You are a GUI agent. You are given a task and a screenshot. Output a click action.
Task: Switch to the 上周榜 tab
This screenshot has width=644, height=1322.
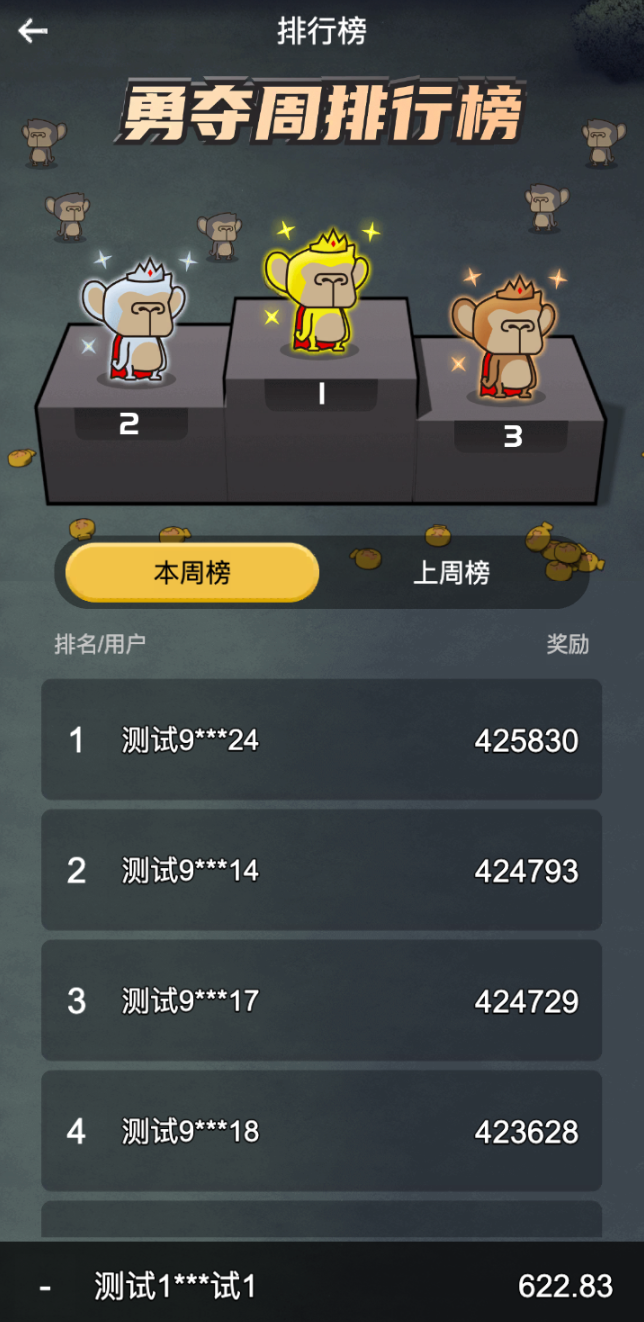[x=451, y=573]
